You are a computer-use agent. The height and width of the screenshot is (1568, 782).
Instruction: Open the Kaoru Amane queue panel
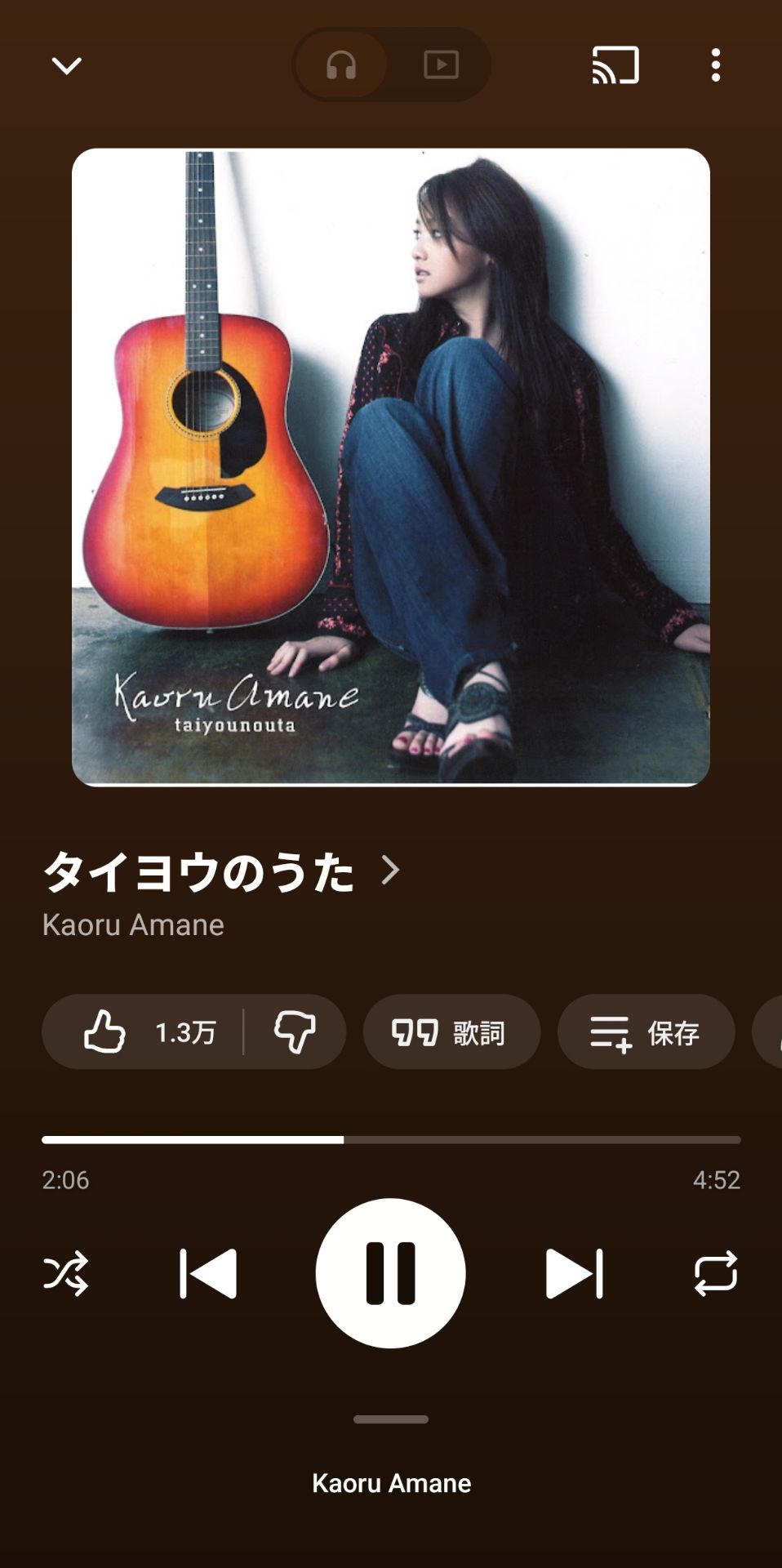click(x=391, y=1483)
